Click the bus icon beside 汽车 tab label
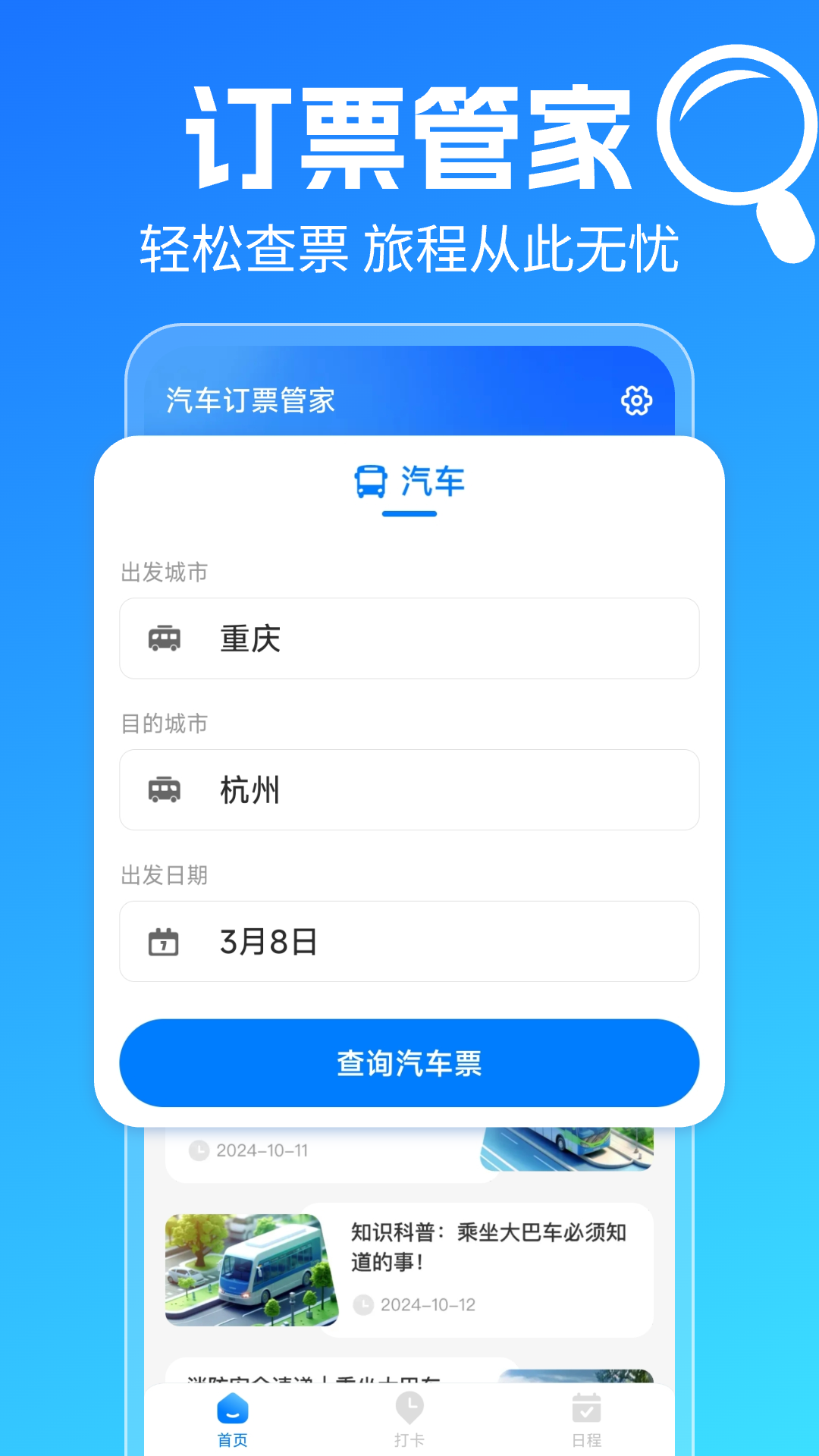819x1456 pixels. point(369,481)
